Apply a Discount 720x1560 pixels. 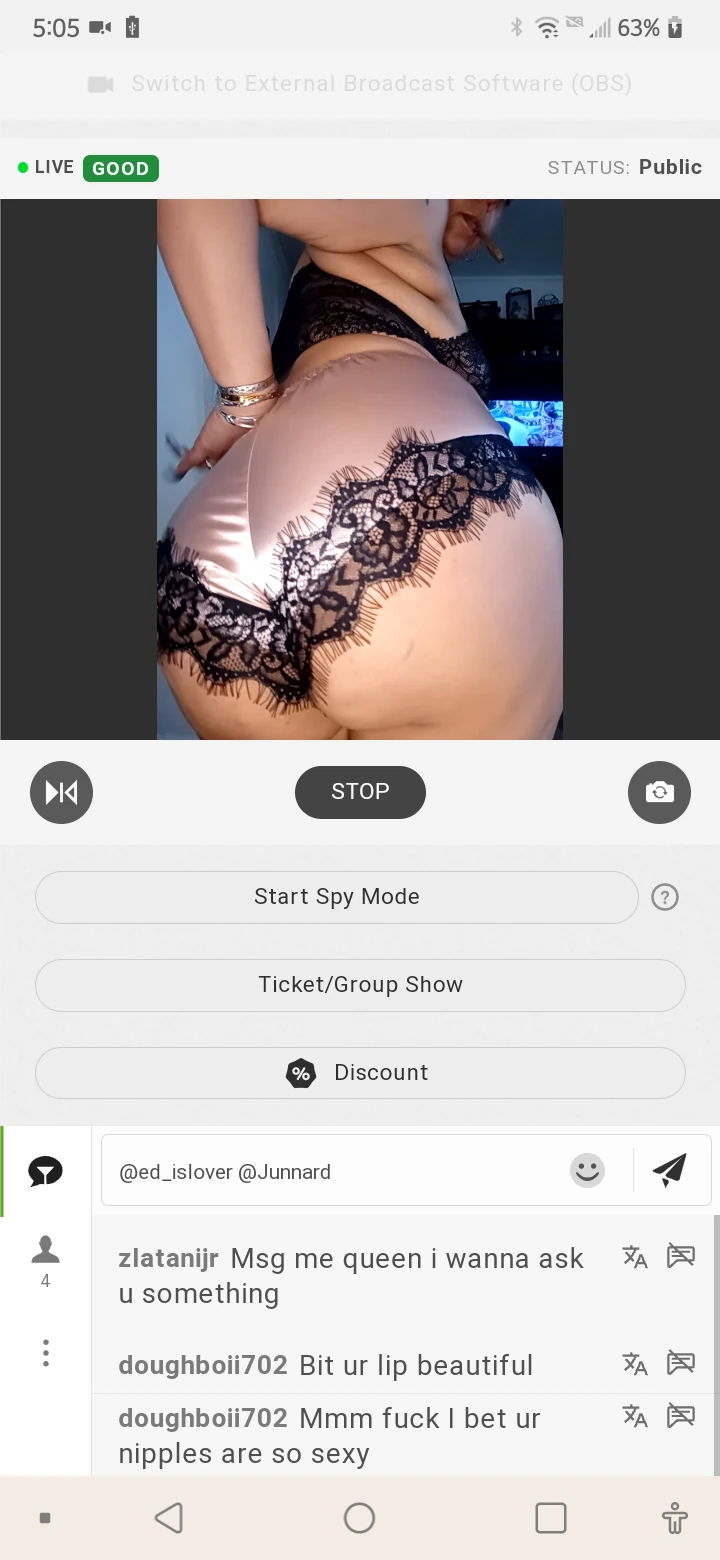pyautogui.click(x=360, y=1072)
